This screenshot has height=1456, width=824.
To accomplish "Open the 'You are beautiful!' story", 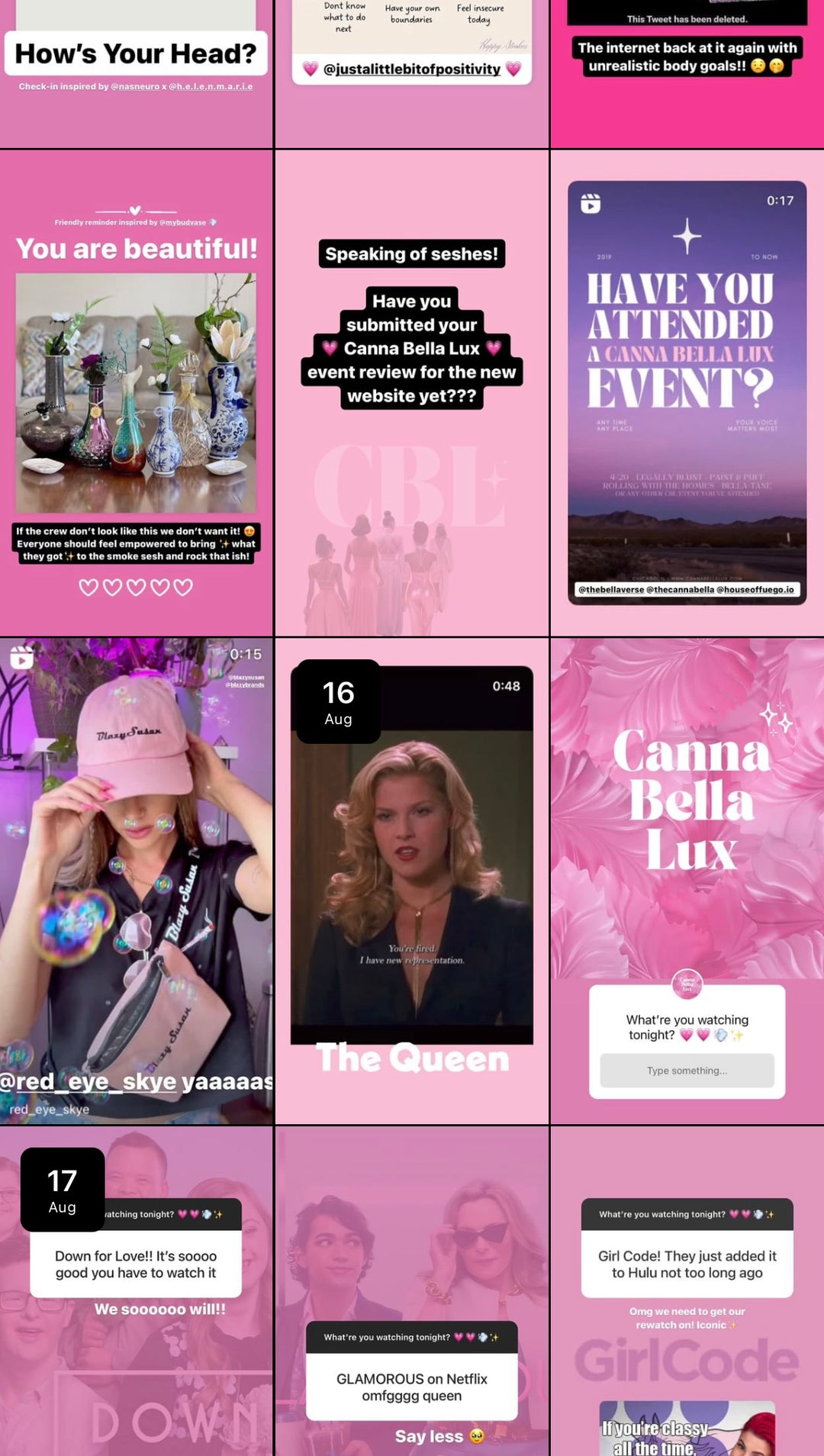I will click(x=136, y=393).
